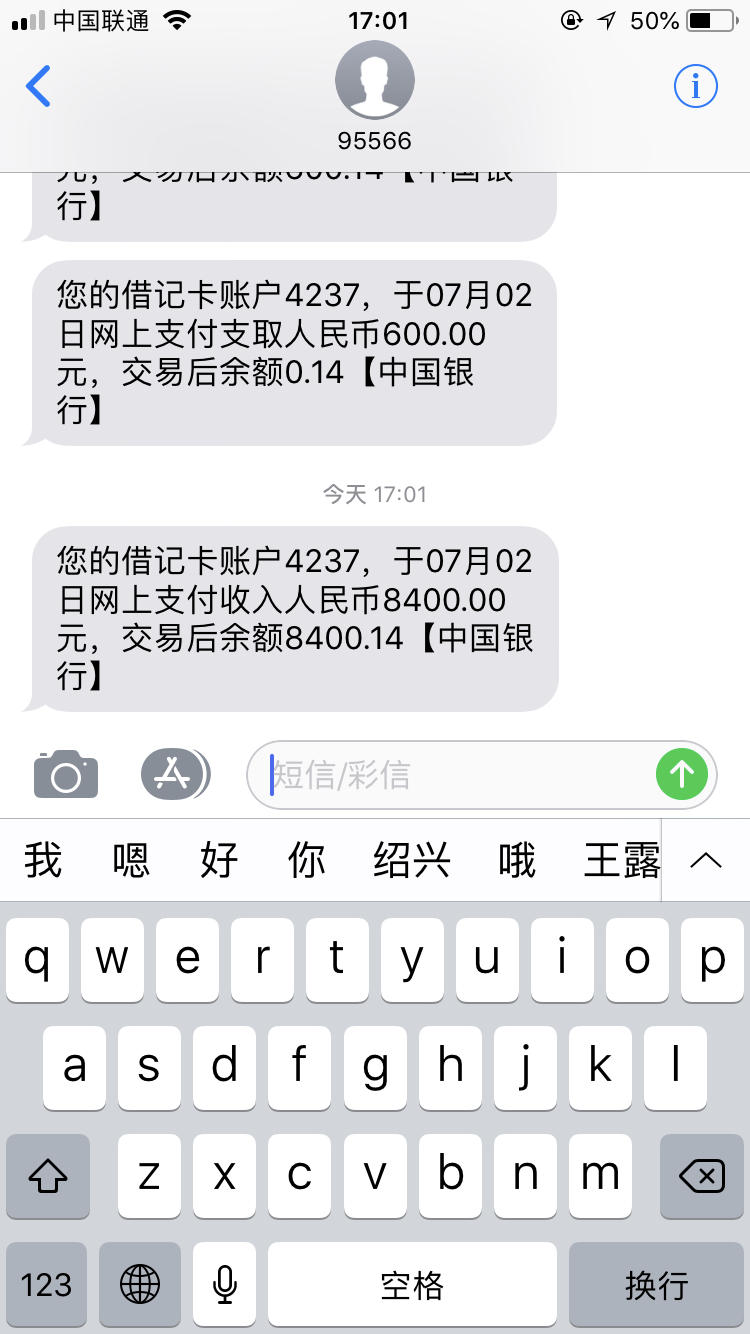Image resolution: width=750 pixels, height=1334 pixels.
Task: Tap the microphone key for dictation
Action: tap(224, 1284)
